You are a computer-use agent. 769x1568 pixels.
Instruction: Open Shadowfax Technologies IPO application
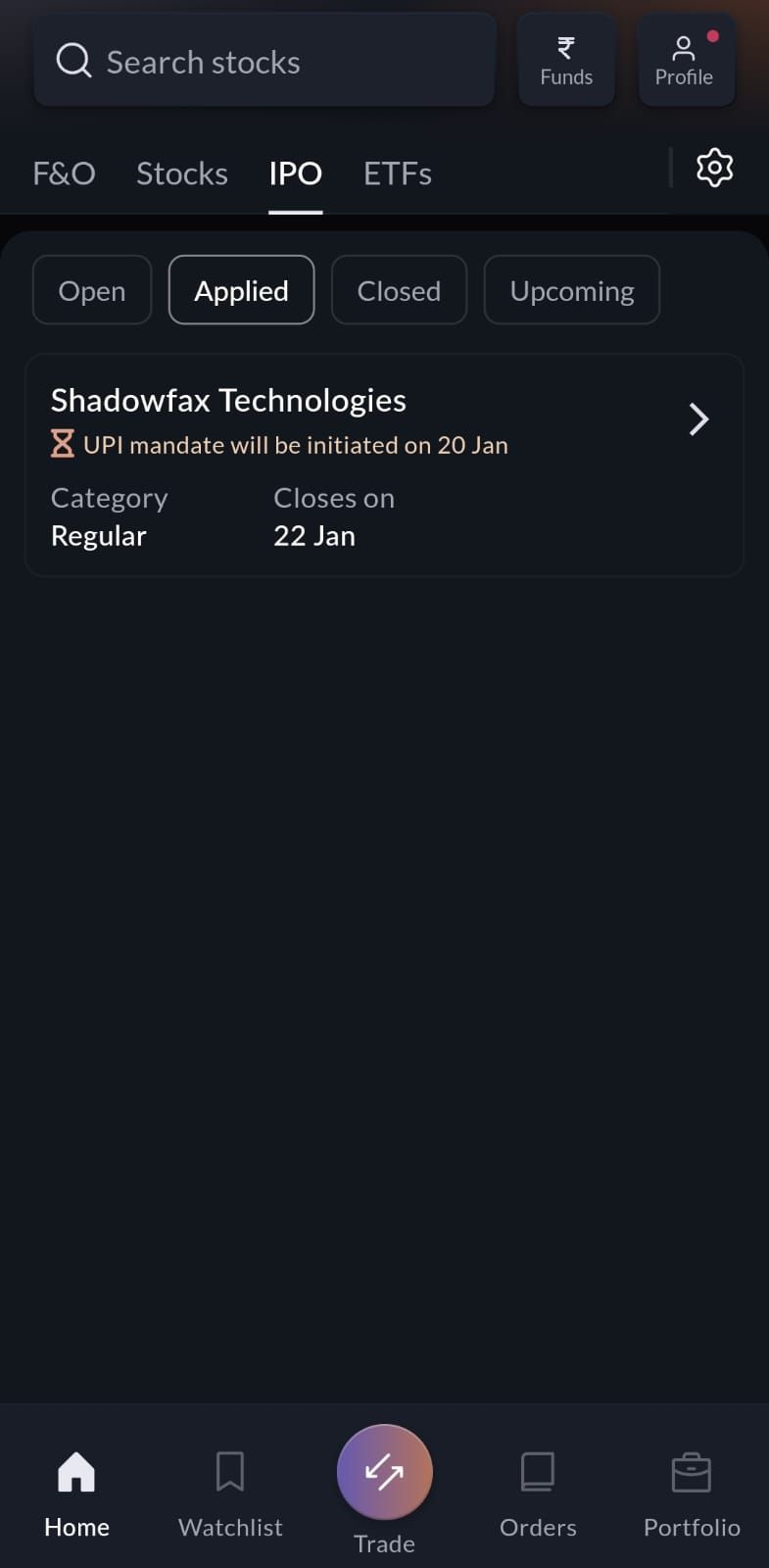tap(384, 465)
